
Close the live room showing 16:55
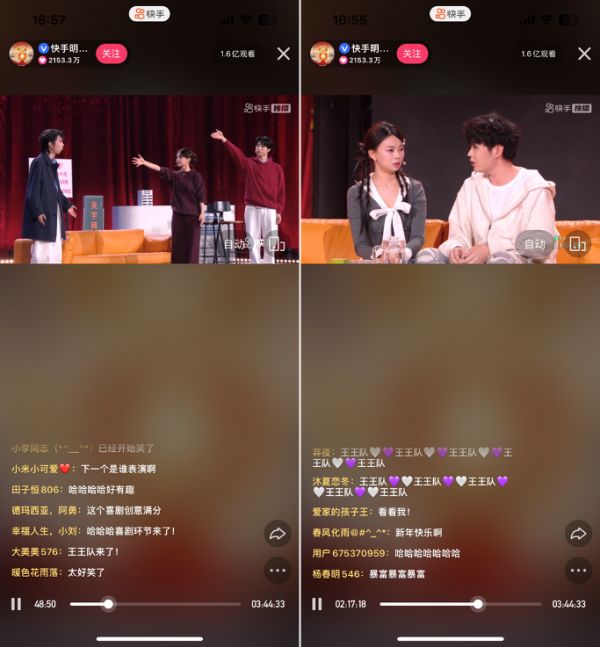click(x=584, y=54)
